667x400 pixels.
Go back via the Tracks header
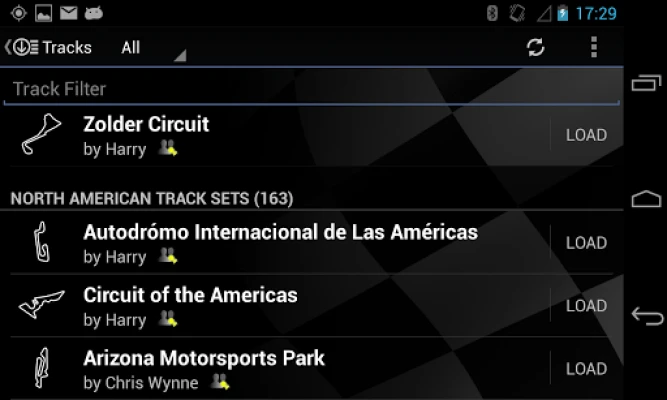click(48, 47)
